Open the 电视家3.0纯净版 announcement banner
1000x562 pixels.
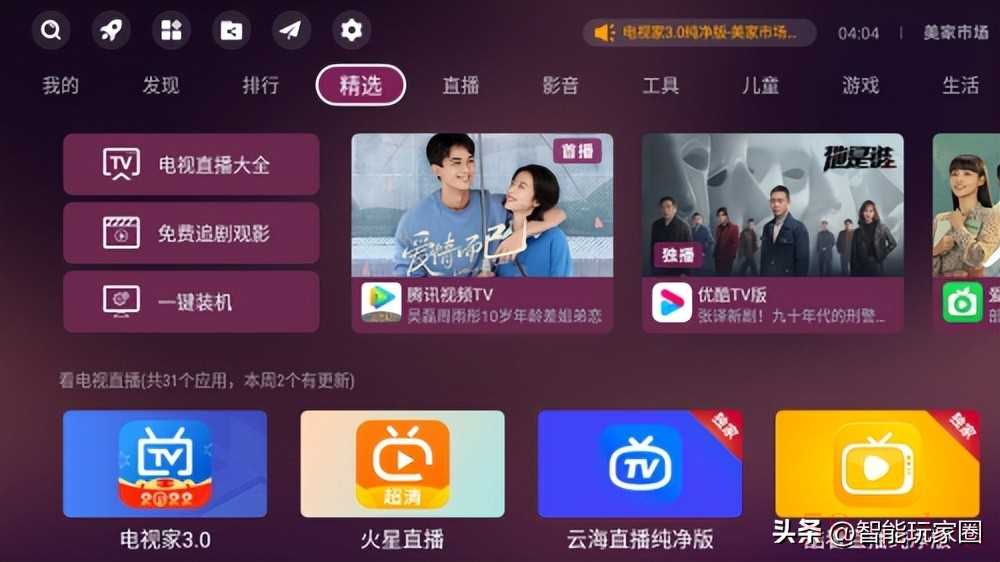[x=699, y=33]
